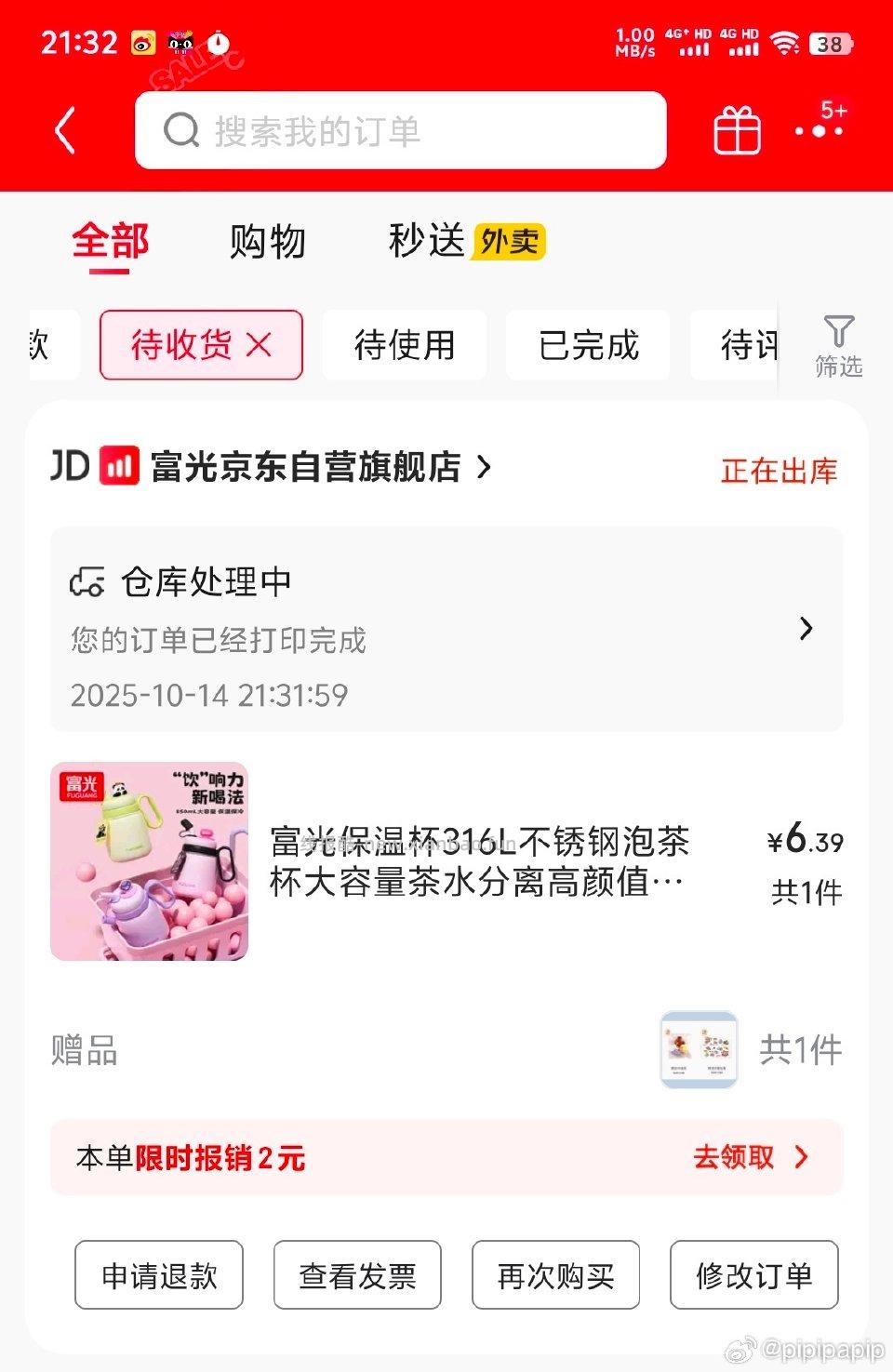The height and width of the screenshot is (1372, 893).
Task: Tap the 申请退款 button
Action: pos(158,1275)
